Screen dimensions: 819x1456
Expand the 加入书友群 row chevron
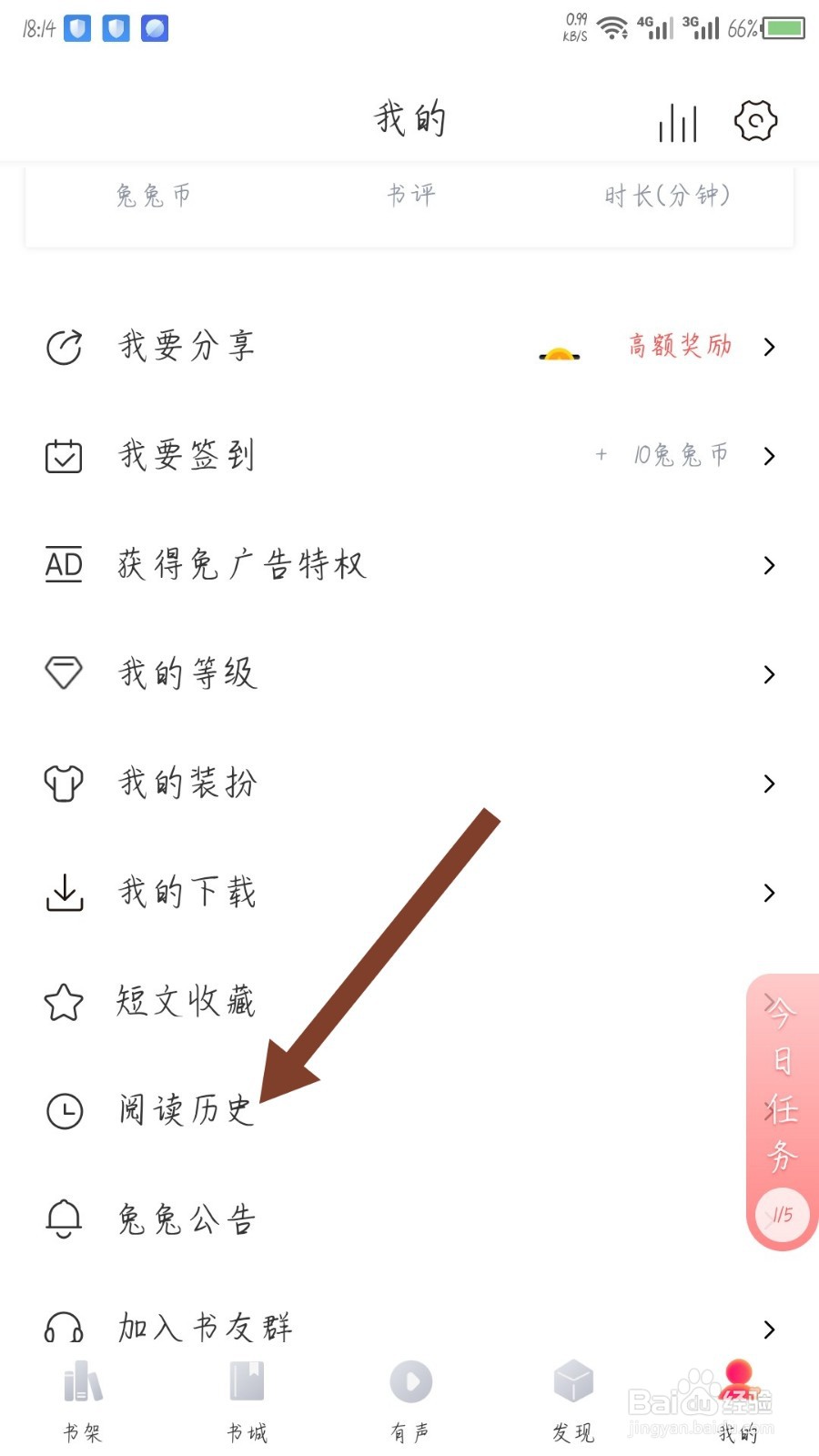click(x=770, y=1329)
